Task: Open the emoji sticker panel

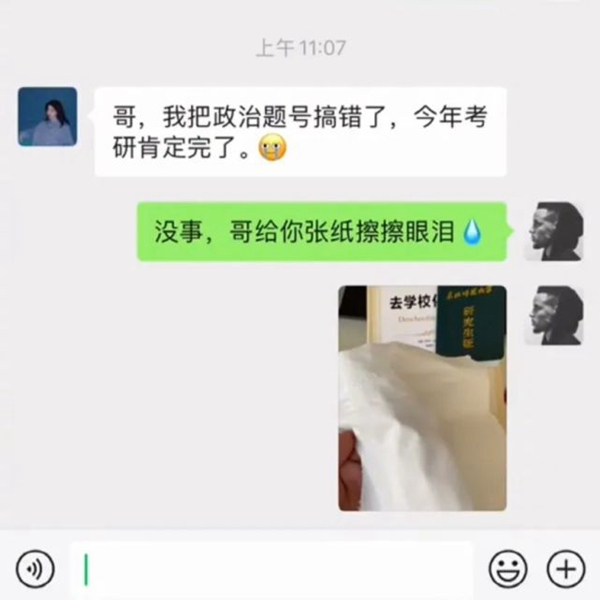Action: coord(507,569)
